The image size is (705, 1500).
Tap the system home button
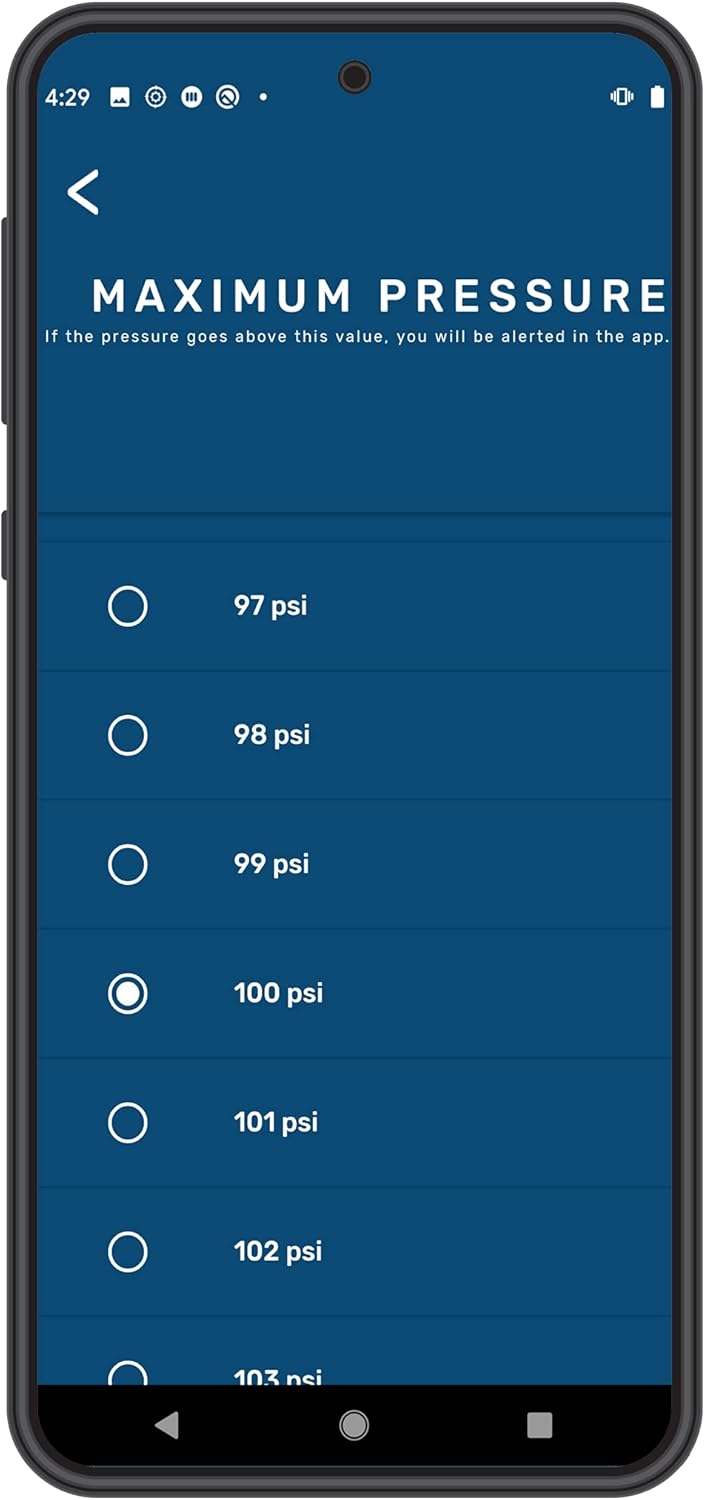[354, 1425]
